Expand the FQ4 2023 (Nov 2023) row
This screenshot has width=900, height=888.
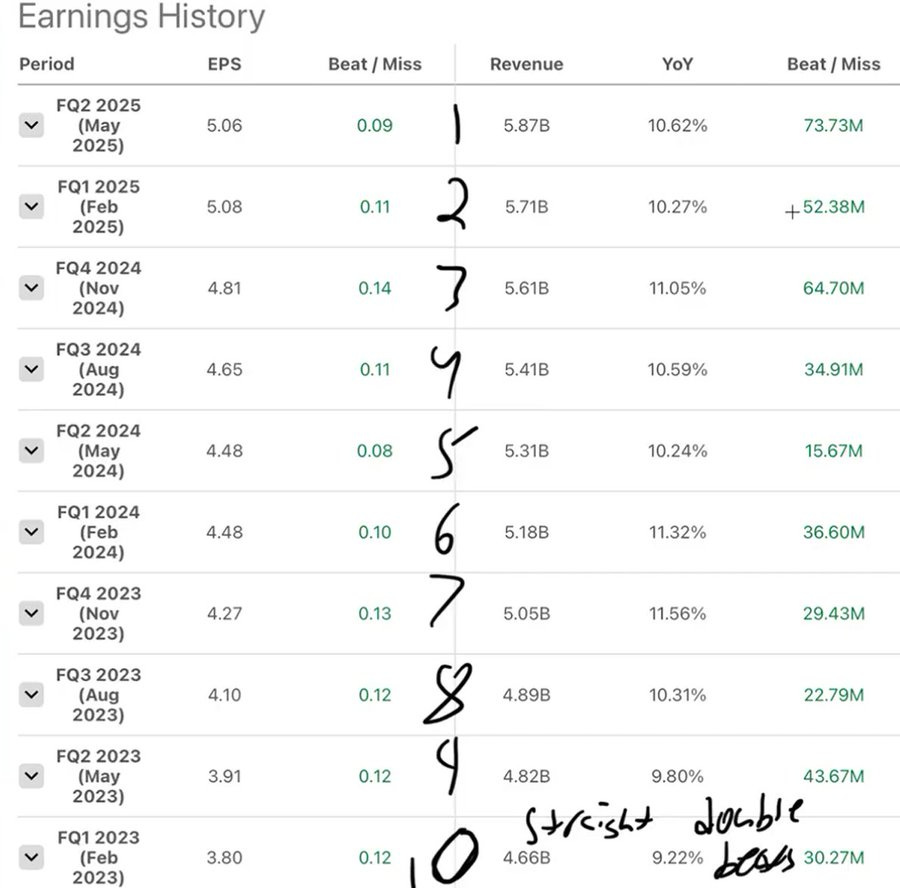31,613
